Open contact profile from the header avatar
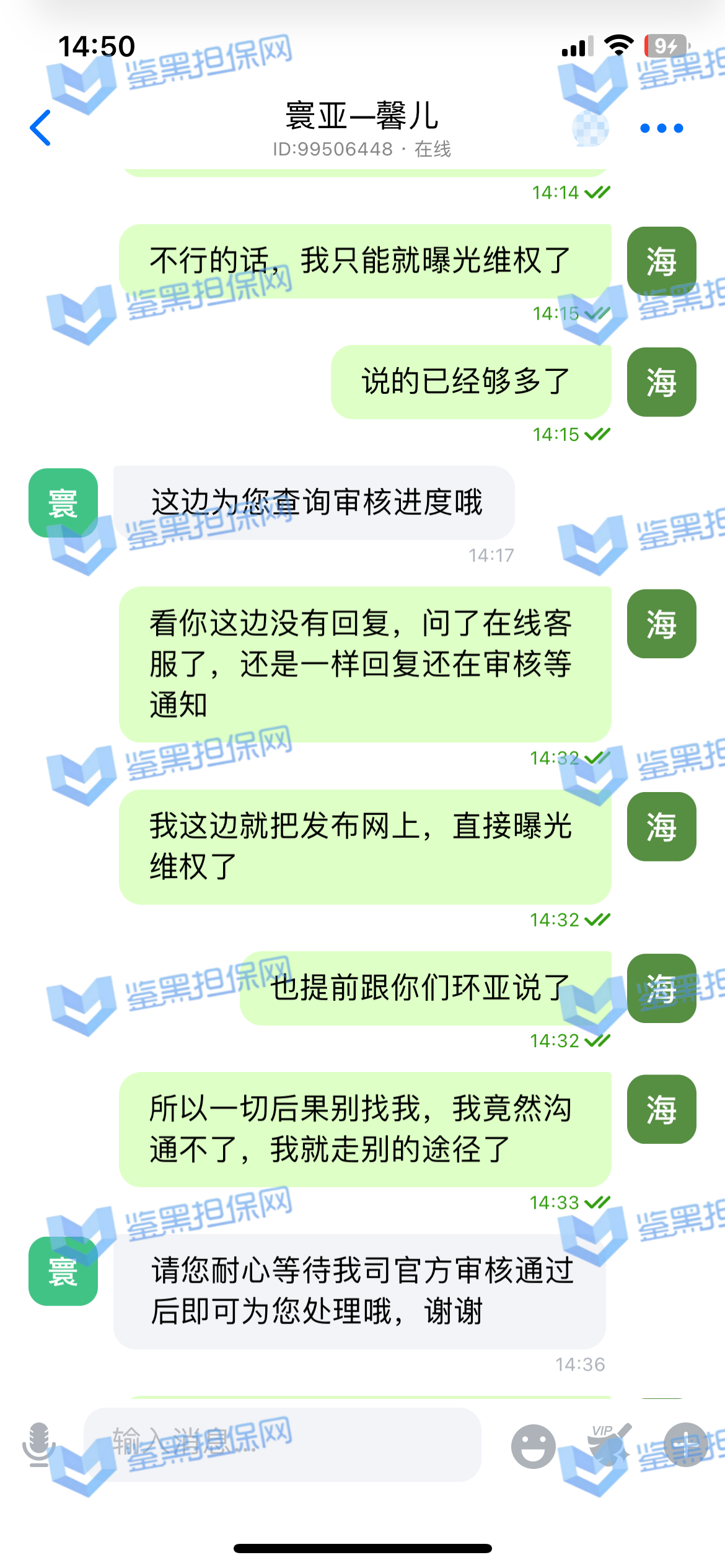This screenshot has width=725, height=1568. pos(589,128)
